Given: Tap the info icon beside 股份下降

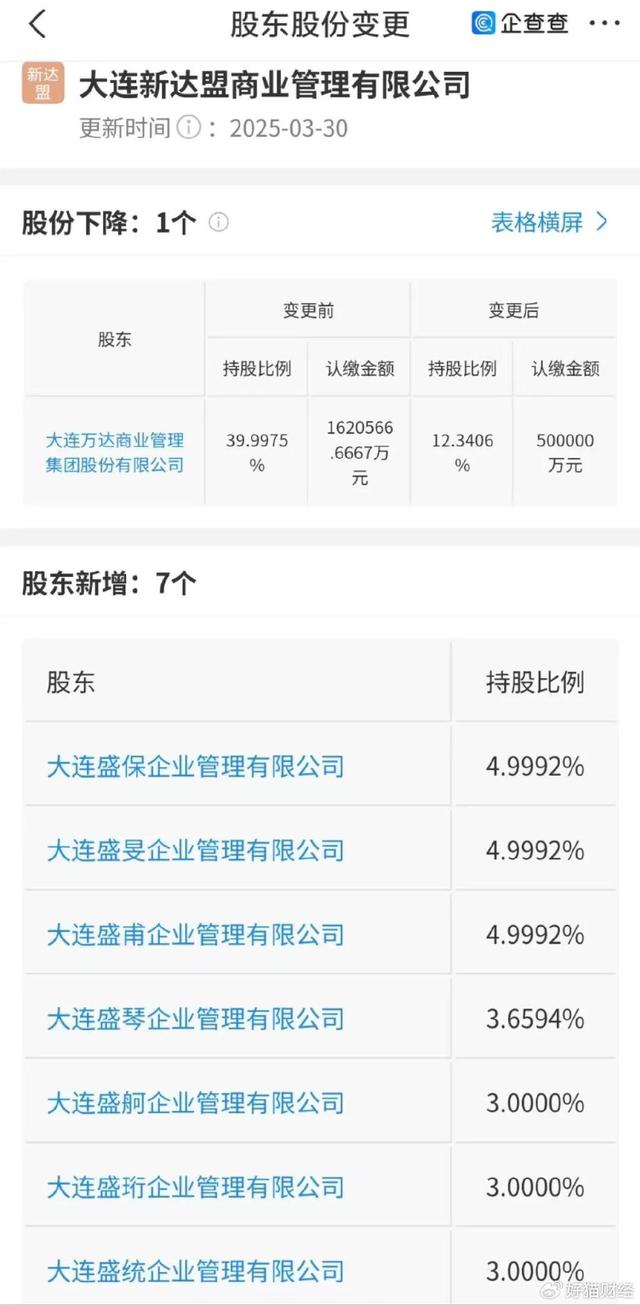Looking at the screenshot, I should point(218,222).
